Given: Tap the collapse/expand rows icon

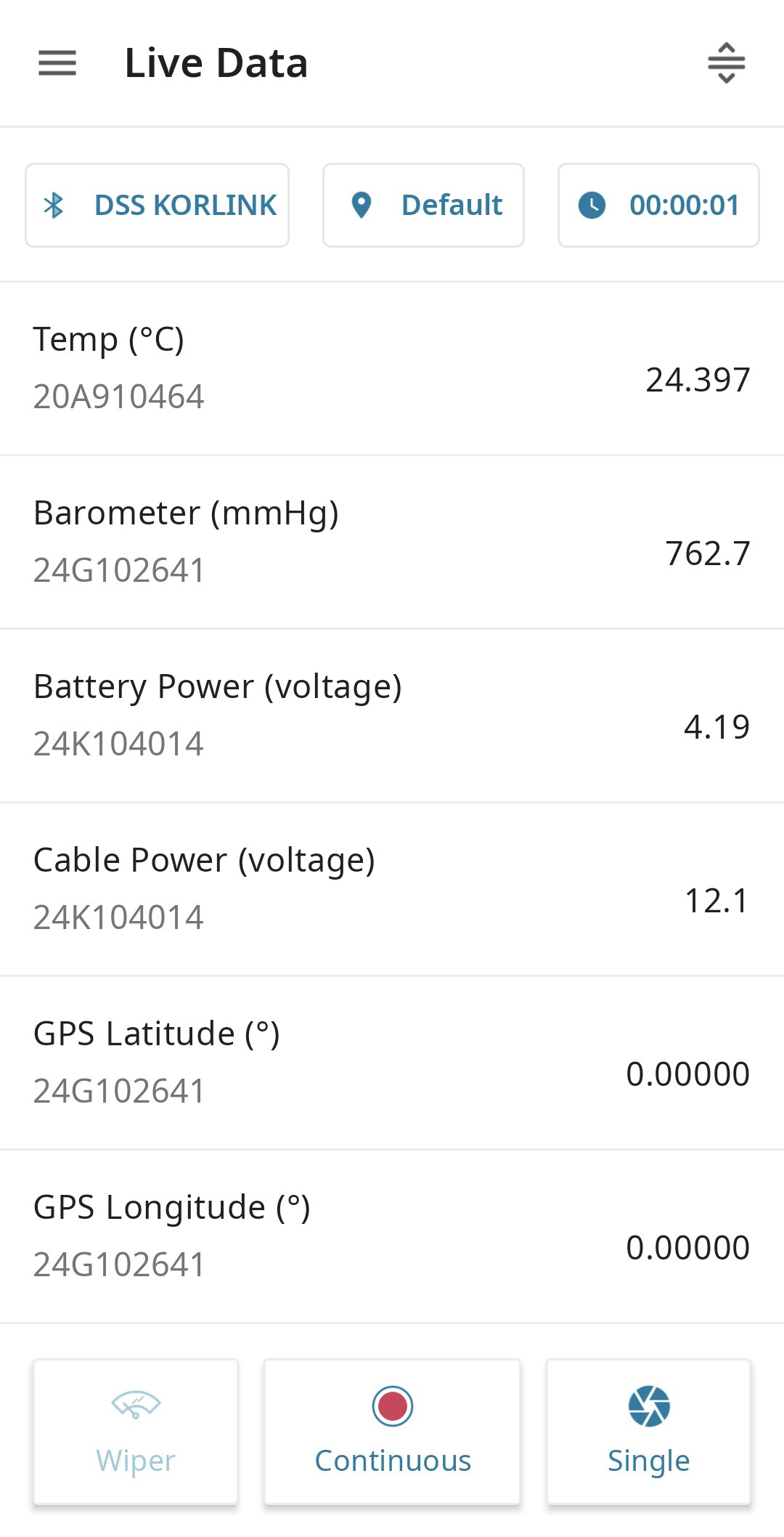Looking at the screenshot, I should click(x=726, y=63).
